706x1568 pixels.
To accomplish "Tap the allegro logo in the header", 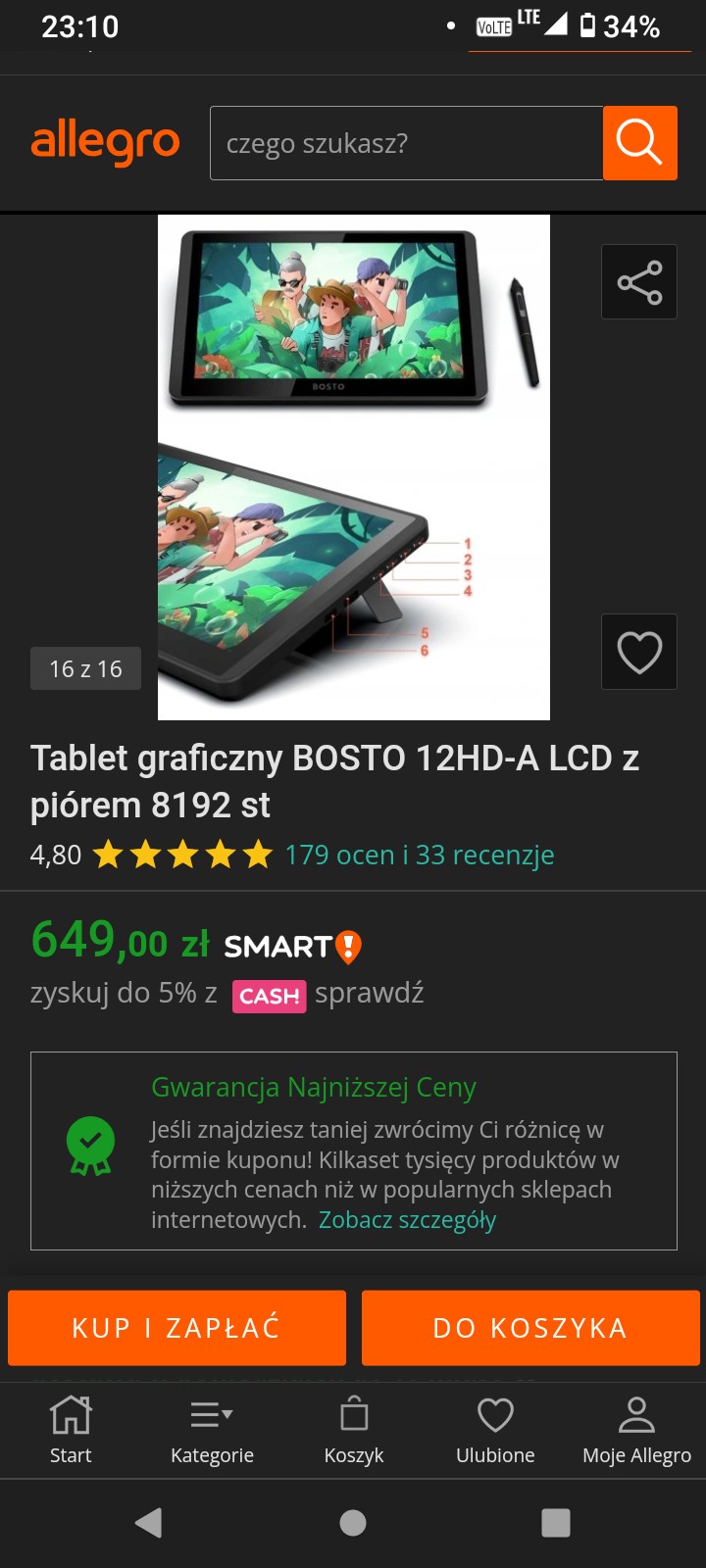I will tap(106, 143).
